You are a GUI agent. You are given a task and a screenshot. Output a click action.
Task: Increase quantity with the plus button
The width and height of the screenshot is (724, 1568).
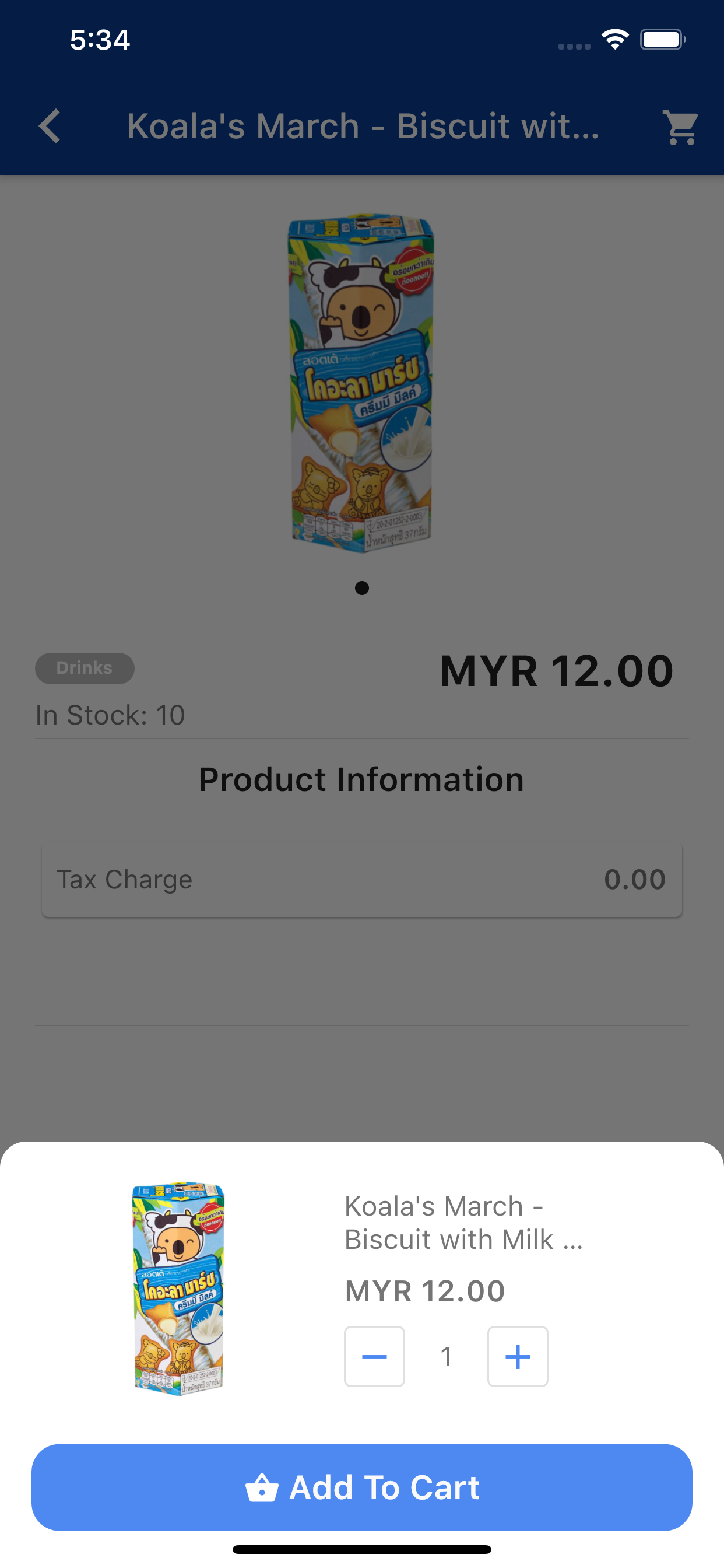[x=518, y=1356]
